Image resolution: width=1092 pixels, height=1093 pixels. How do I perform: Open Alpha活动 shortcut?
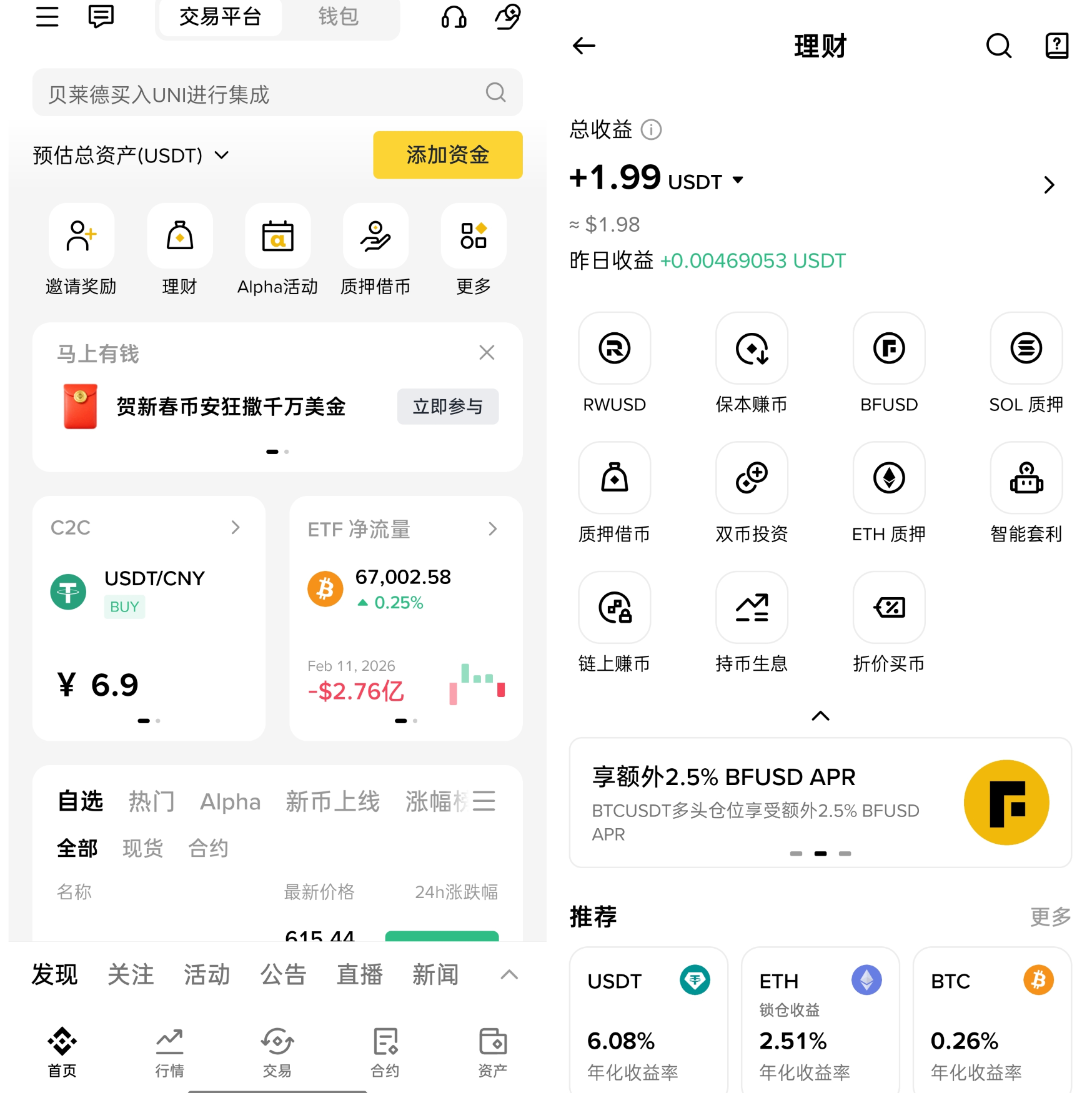coord(277,250)
